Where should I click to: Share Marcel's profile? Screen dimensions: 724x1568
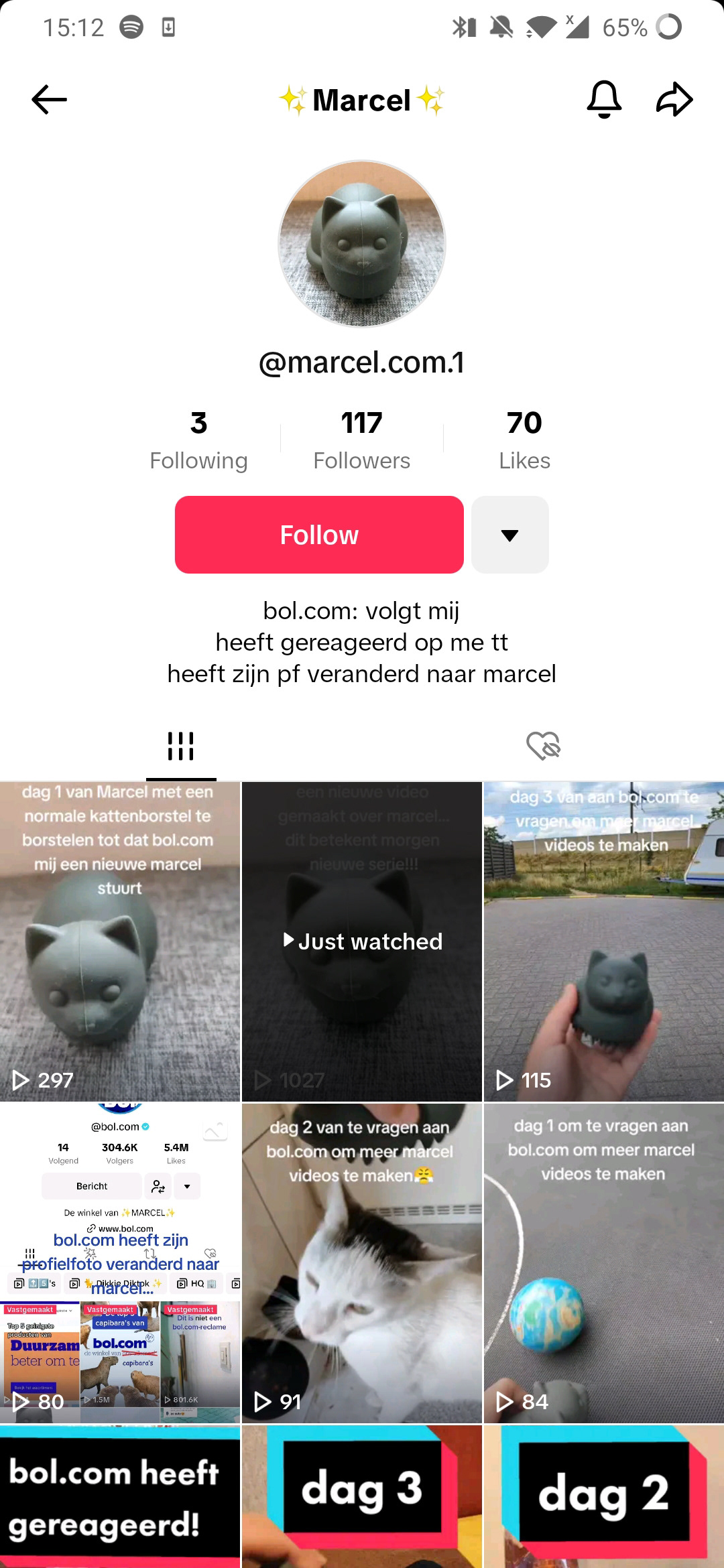point(674,100)
